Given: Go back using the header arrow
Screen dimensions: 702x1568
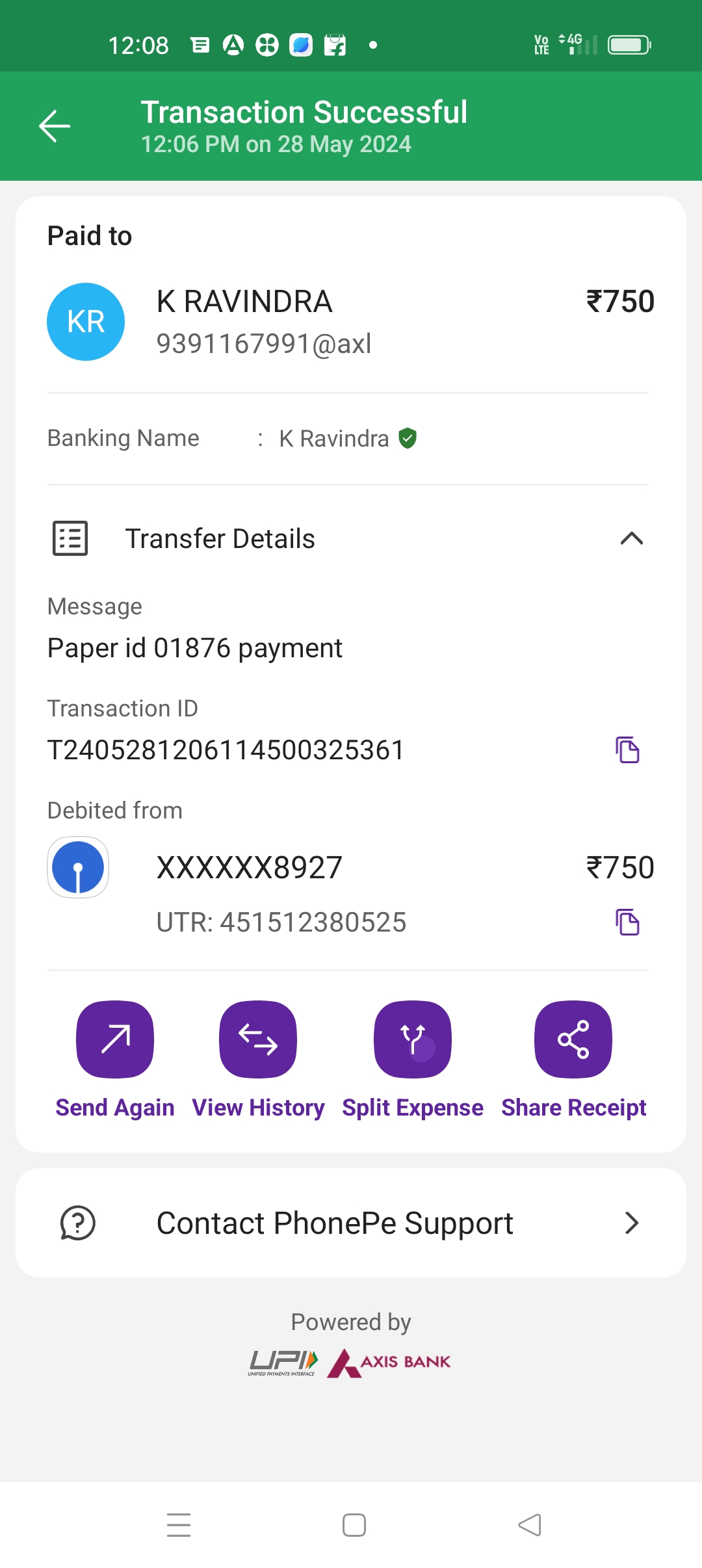Looking at the screenshot, I should tap(55, 125).
